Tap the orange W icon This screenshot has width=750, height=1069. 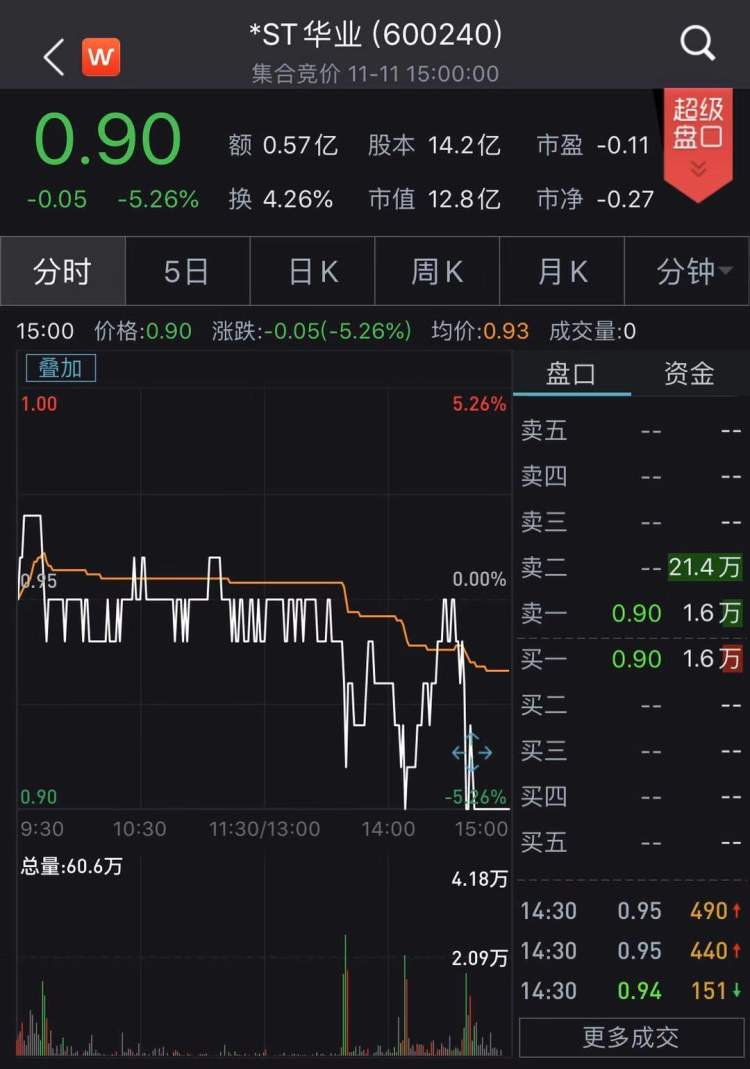pyautogui.click(x=100, y=57)
